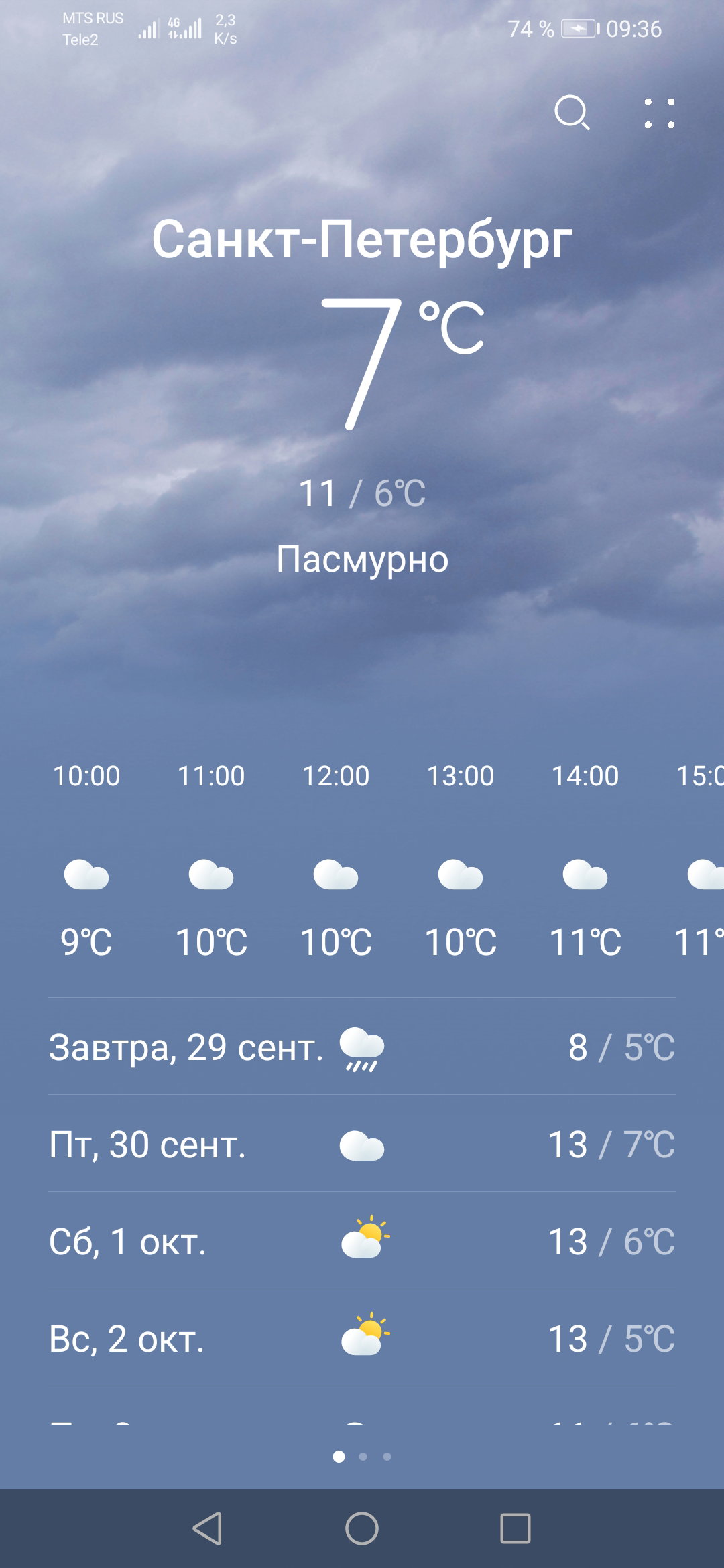This screenshot has width=724, height=1568.
Task: Tap the system back button
Action: [207, 1528]
